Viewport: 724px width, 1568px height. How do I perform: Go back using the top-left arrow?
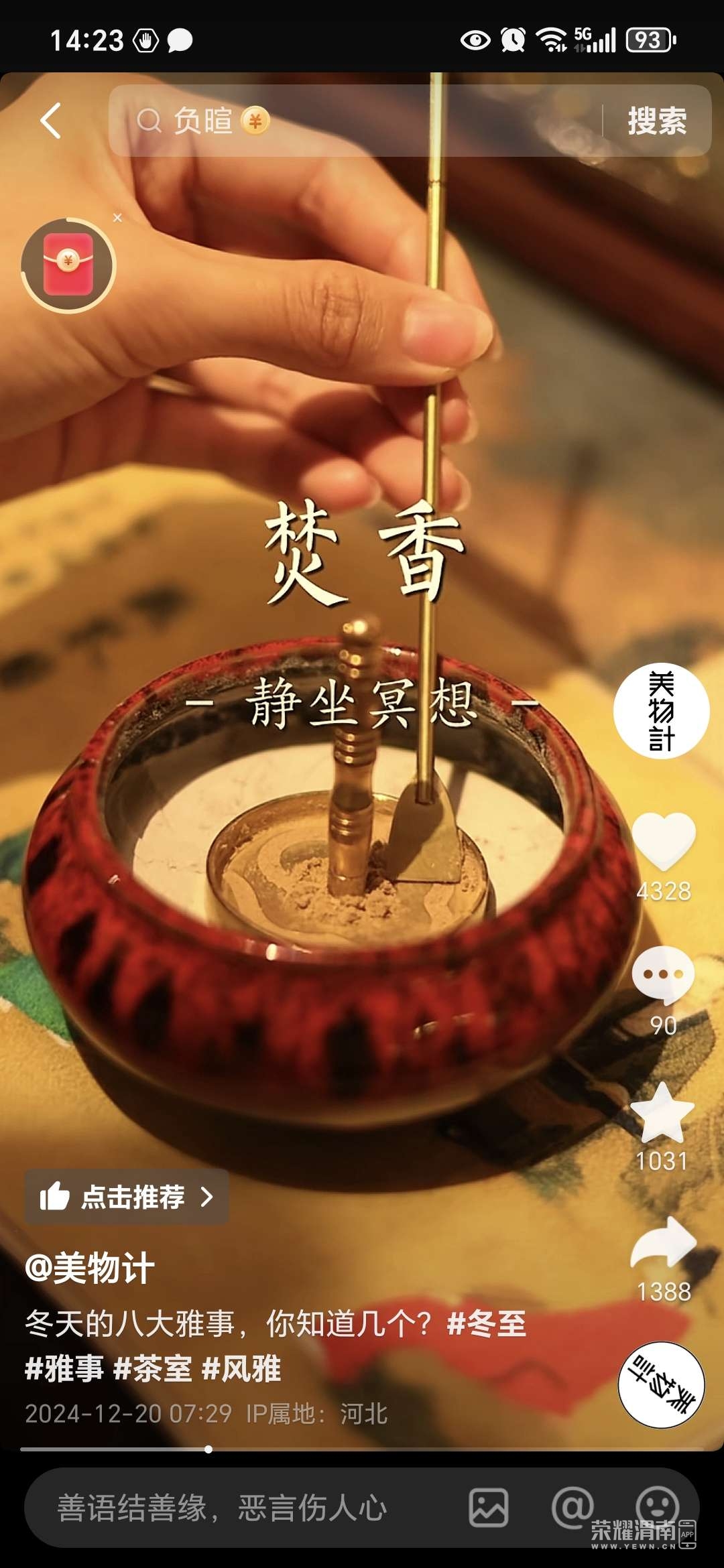(x=51, y=121)
